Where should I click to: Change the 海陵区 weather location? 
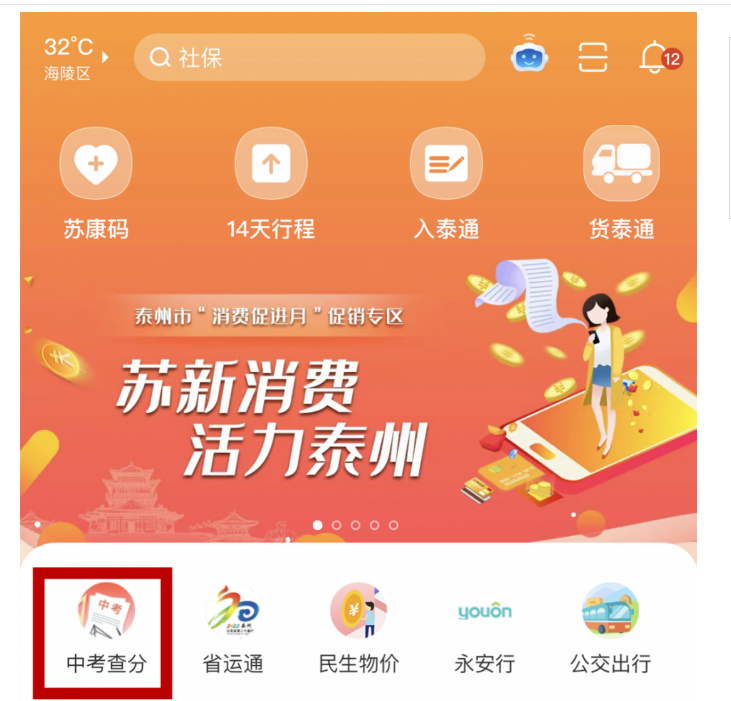point(76,58)
